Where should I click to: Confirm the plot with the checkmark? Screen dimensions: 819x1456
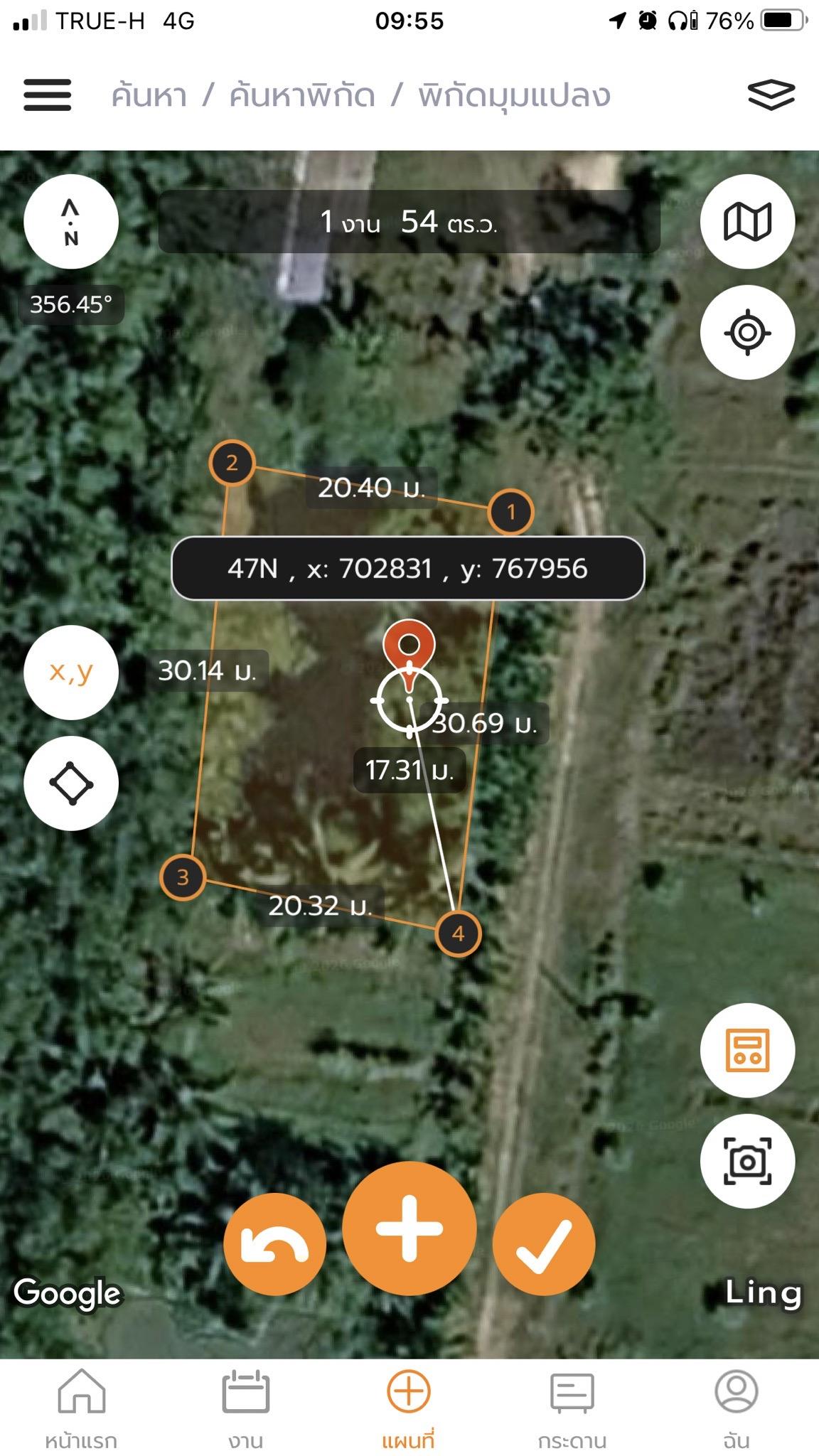coord(544,1244)
